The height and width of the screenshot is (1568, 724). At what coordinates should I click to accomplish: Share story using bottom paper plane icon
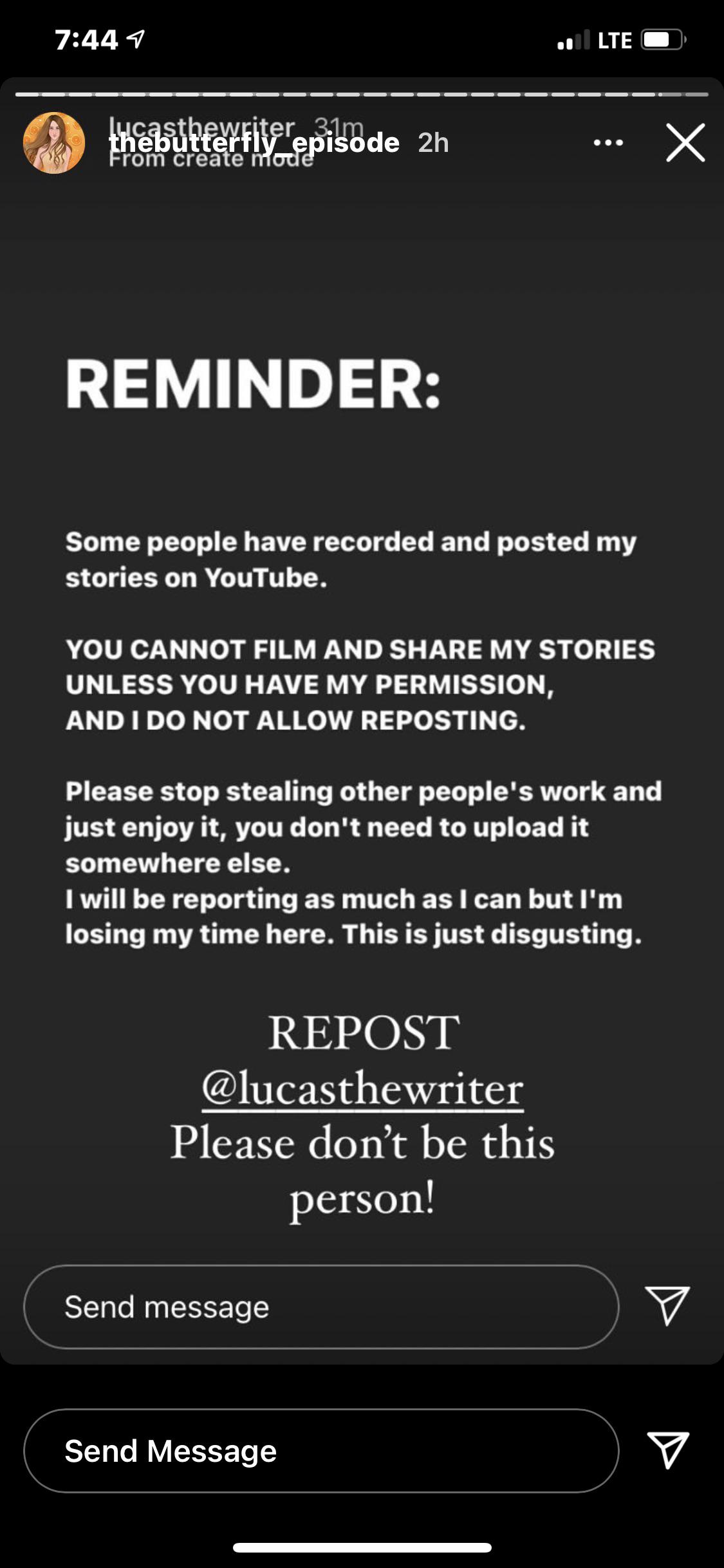pyautogui.click(x=668, y=1450)
